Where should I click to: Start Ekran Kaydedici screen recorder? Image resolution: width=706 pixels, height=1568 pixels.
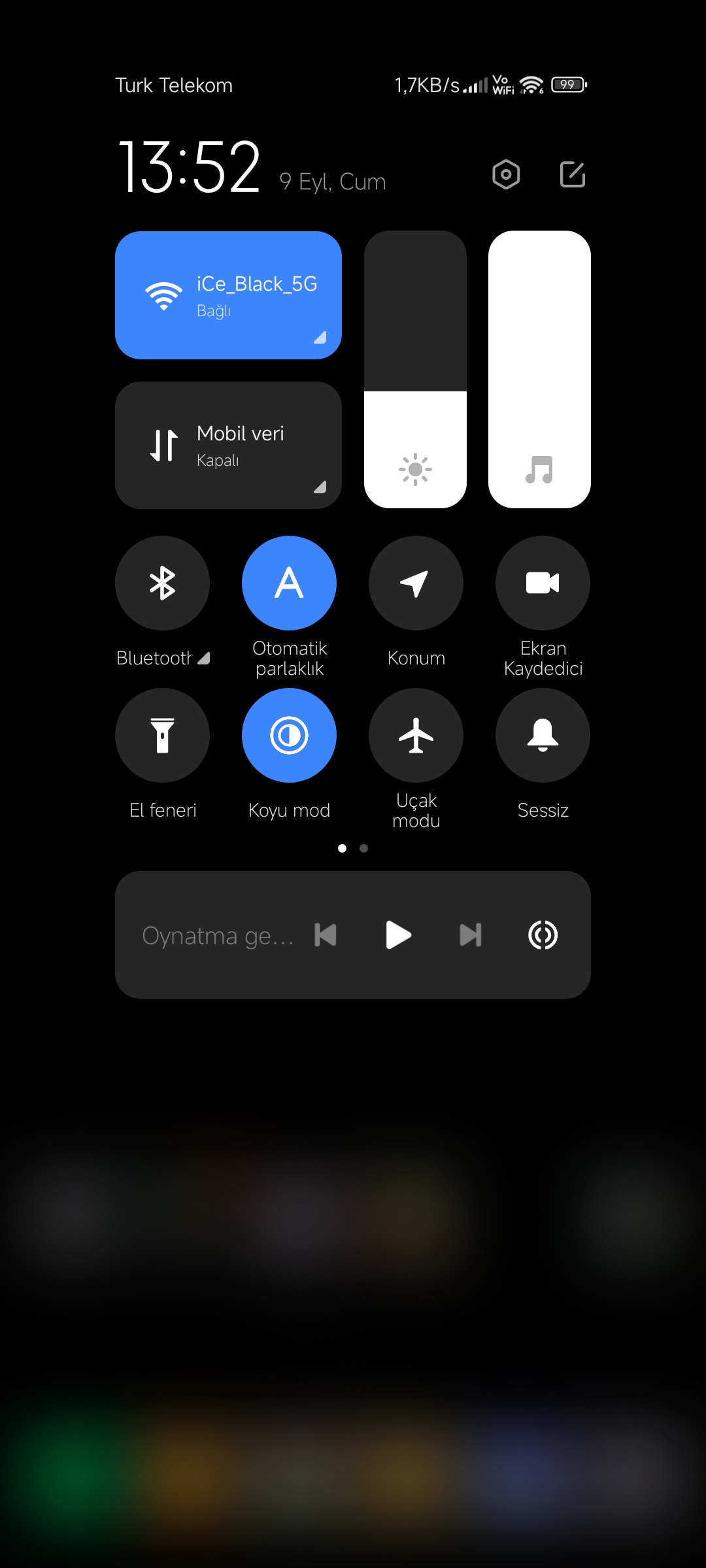pyautogui.click(x=543, y=583)
